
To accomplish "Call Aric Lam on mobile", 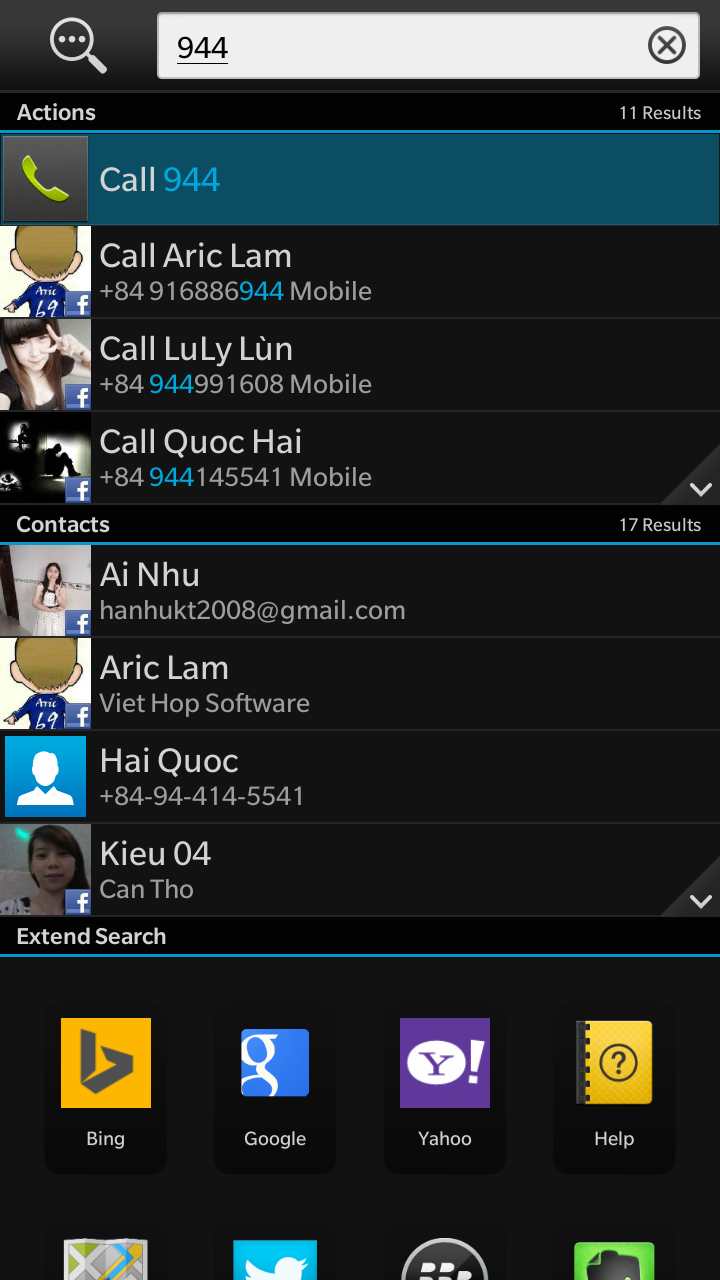I will 360,272.
